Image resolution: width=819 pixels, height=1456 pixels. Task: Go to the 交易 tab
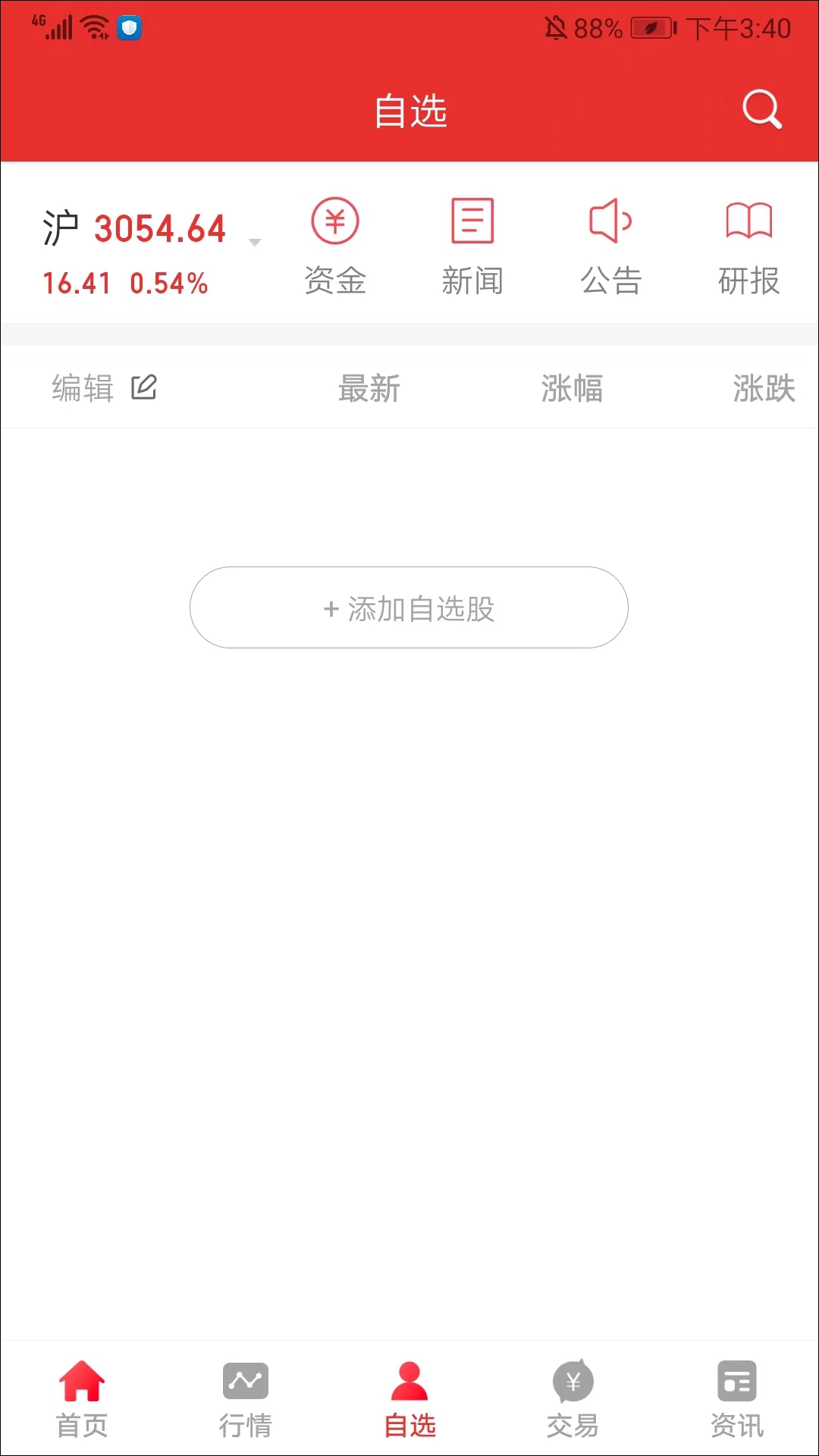573,1399
